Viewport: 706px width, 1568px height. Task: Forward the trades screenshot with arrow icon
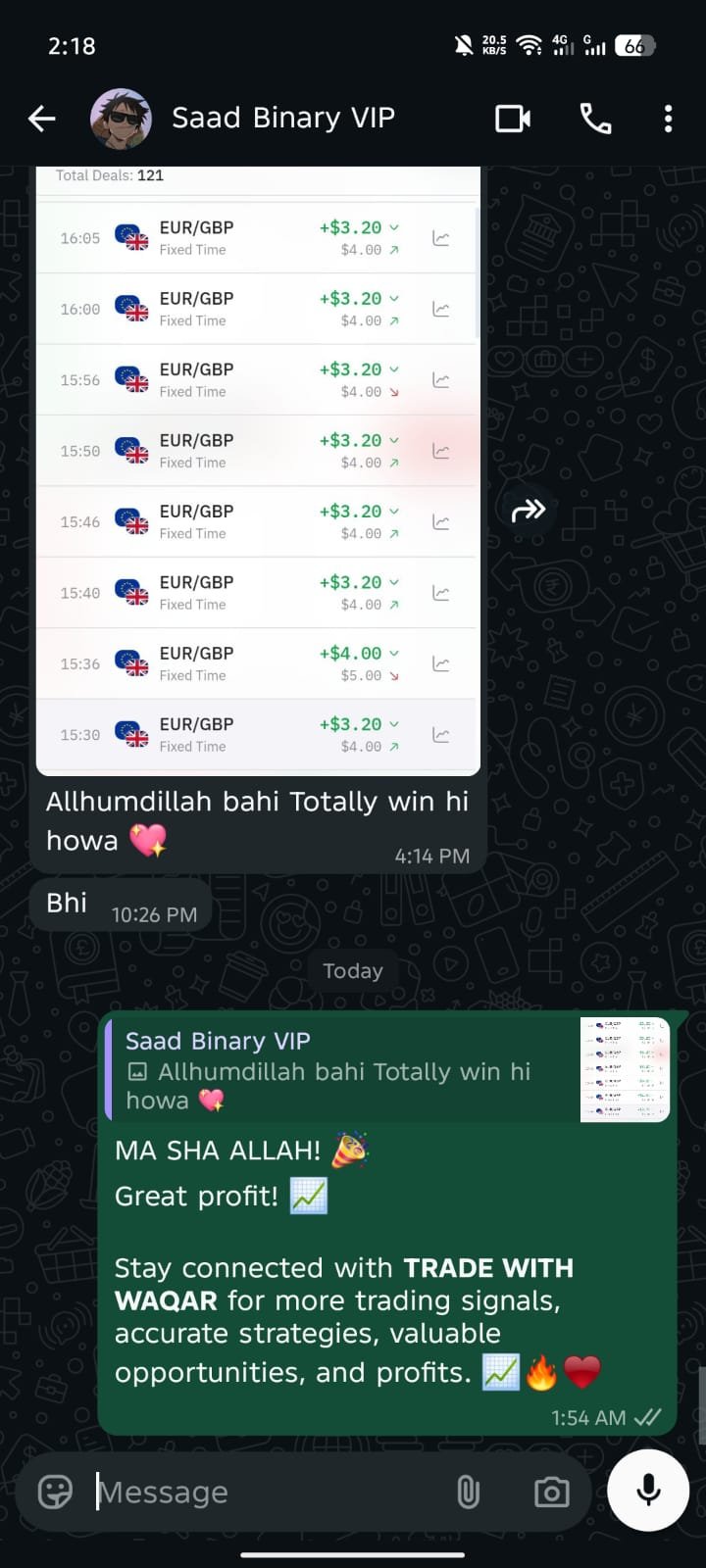tap(528, 510)
